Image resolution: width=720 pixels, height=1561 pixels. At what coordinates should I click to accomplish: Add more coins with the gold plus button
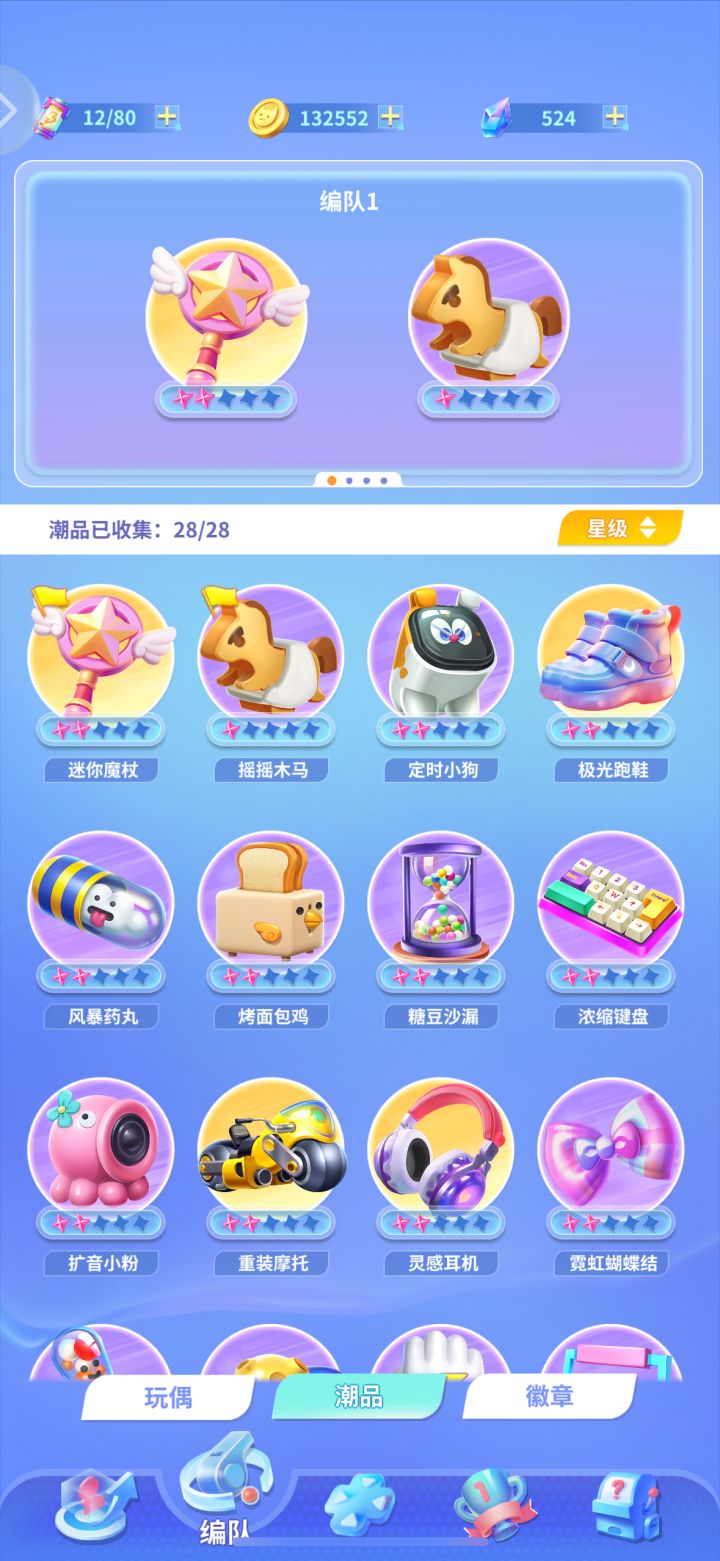[x=391, y=117]
